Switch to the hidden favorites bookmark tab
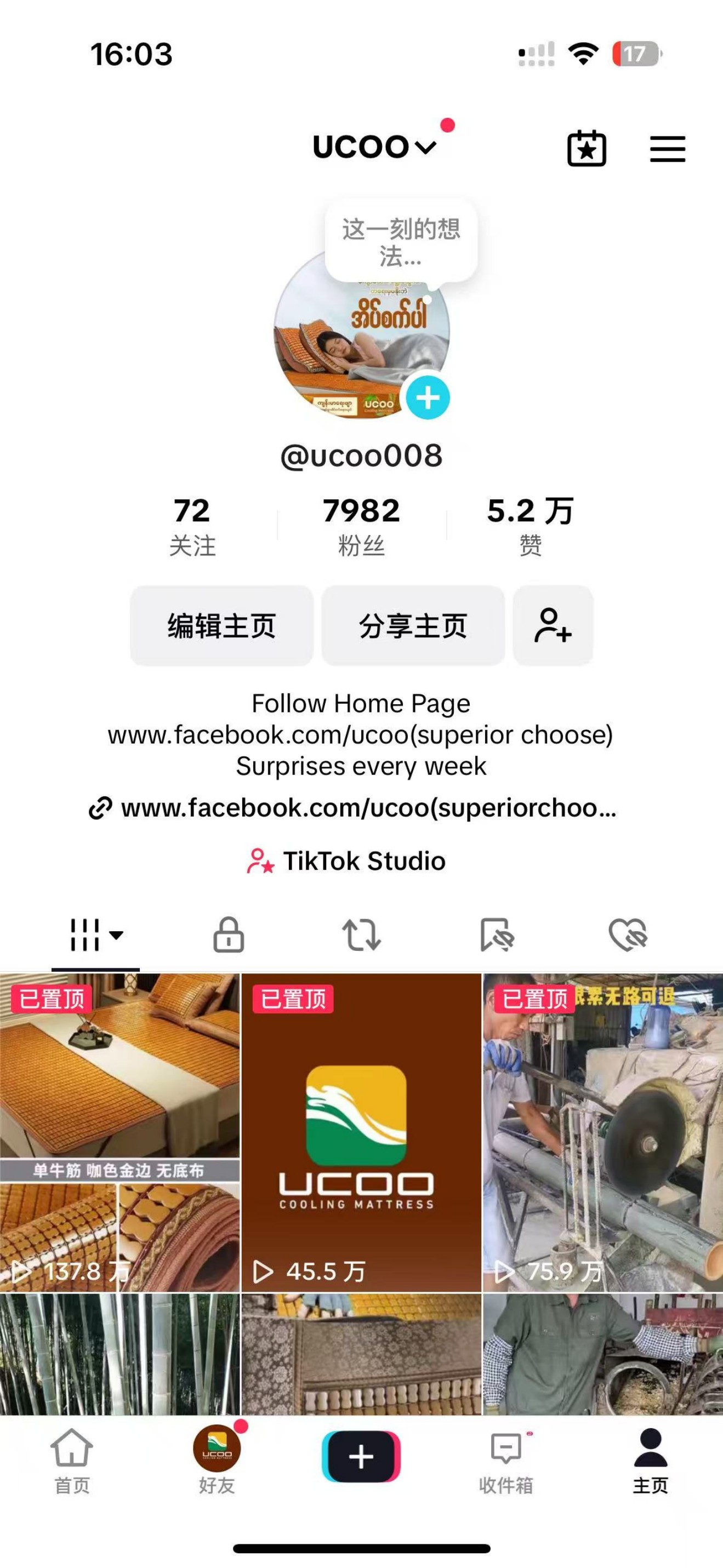 coord(497,935)
